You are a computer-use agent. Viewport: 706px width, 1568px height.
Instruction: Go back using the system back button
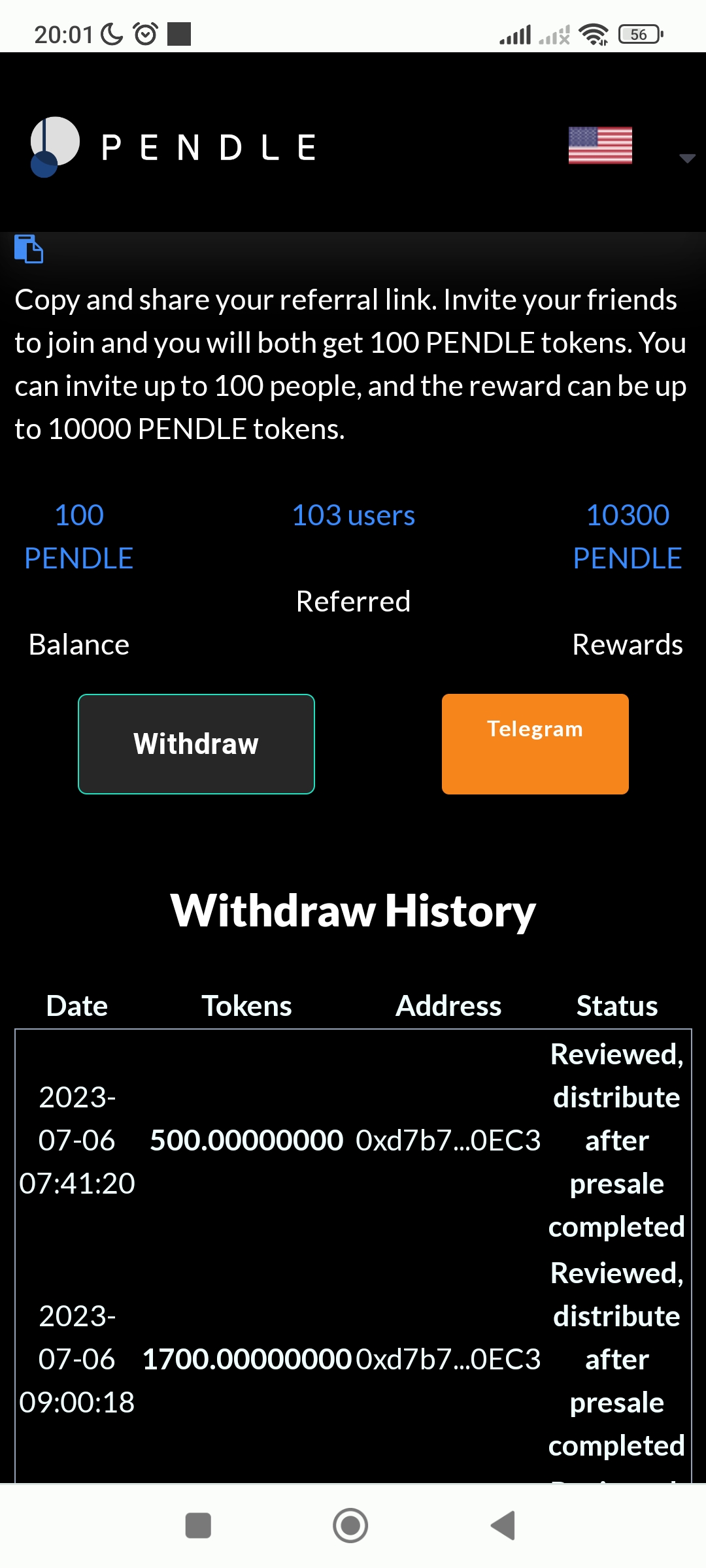503,1526
